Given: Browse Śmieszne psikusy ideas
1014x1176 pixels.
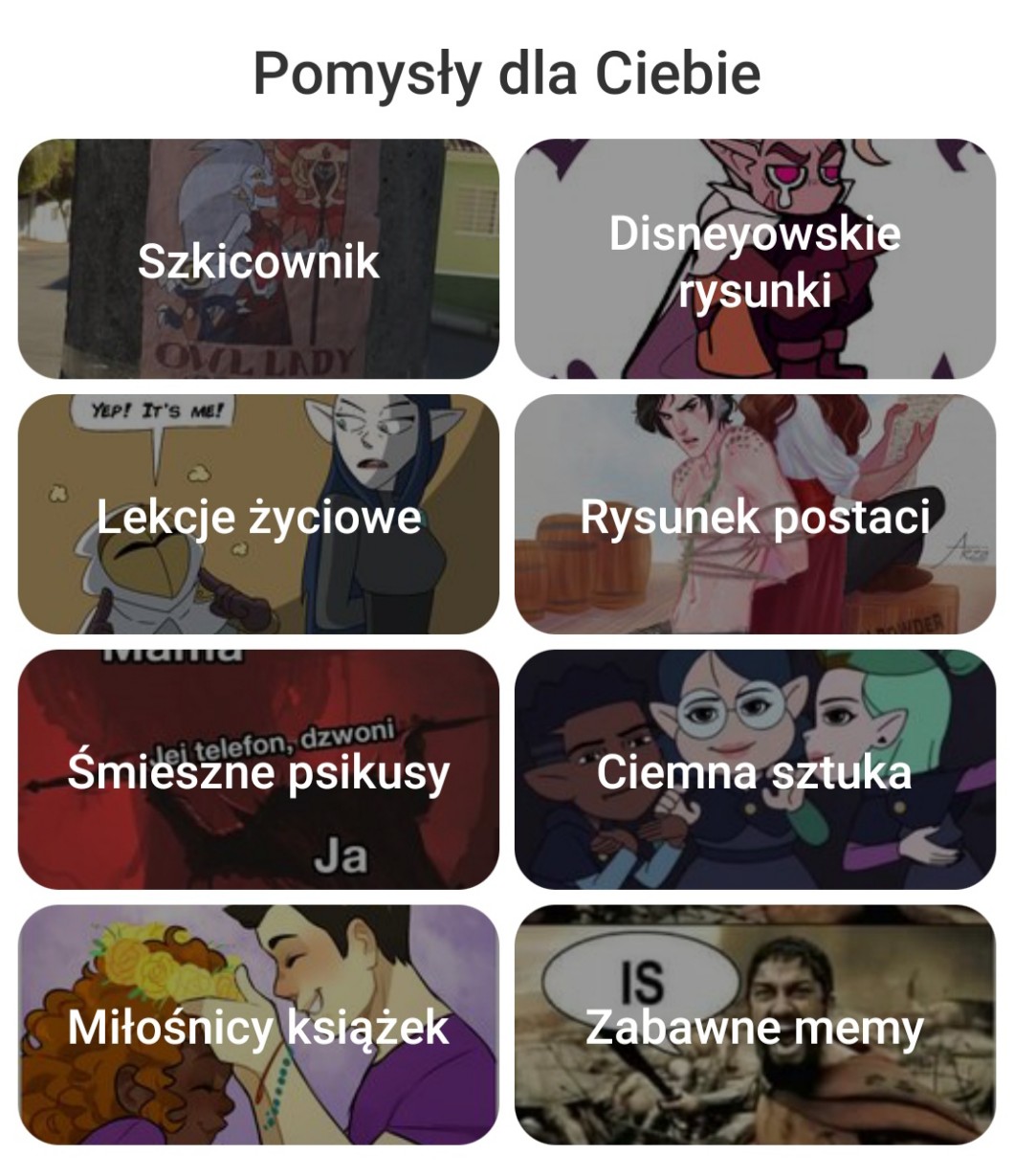Looking at the screenshot, I should (258, 770).
